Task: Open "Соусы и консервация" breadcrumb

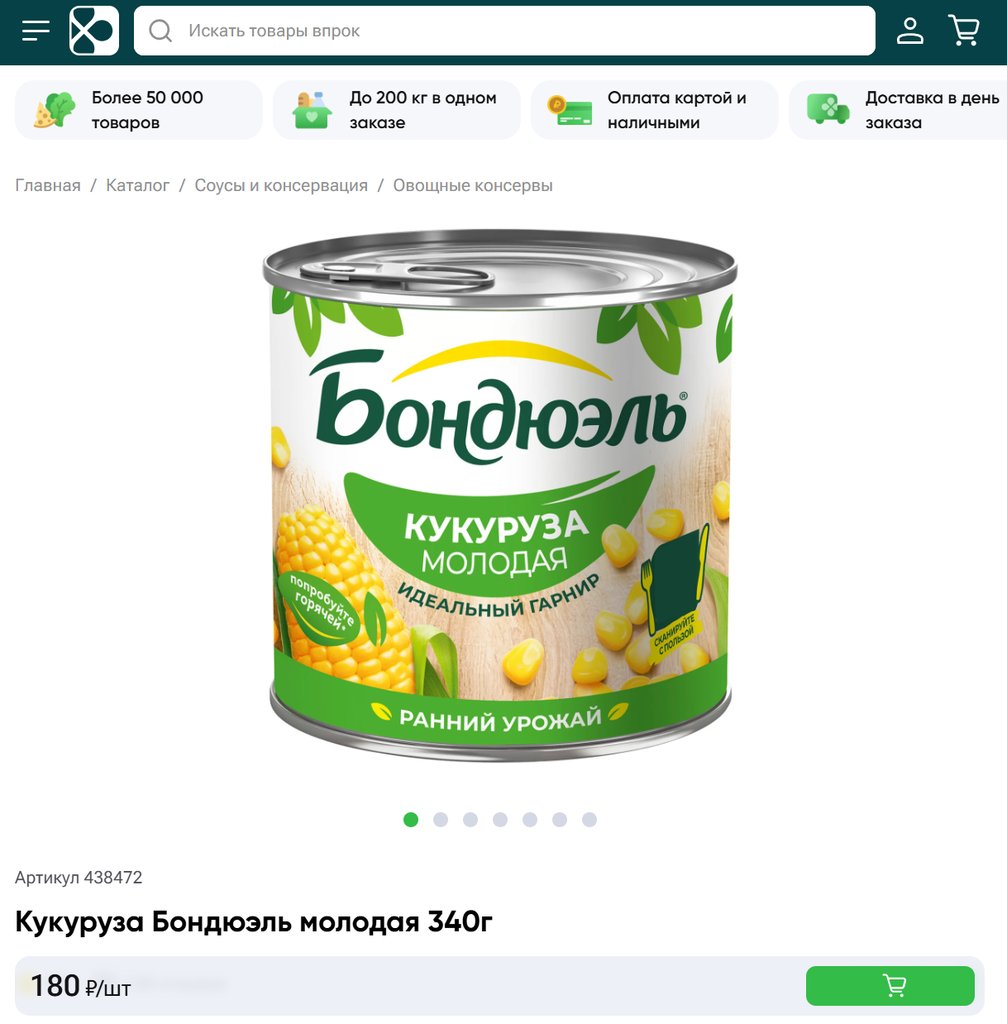Action: click(x=281, y=186)
